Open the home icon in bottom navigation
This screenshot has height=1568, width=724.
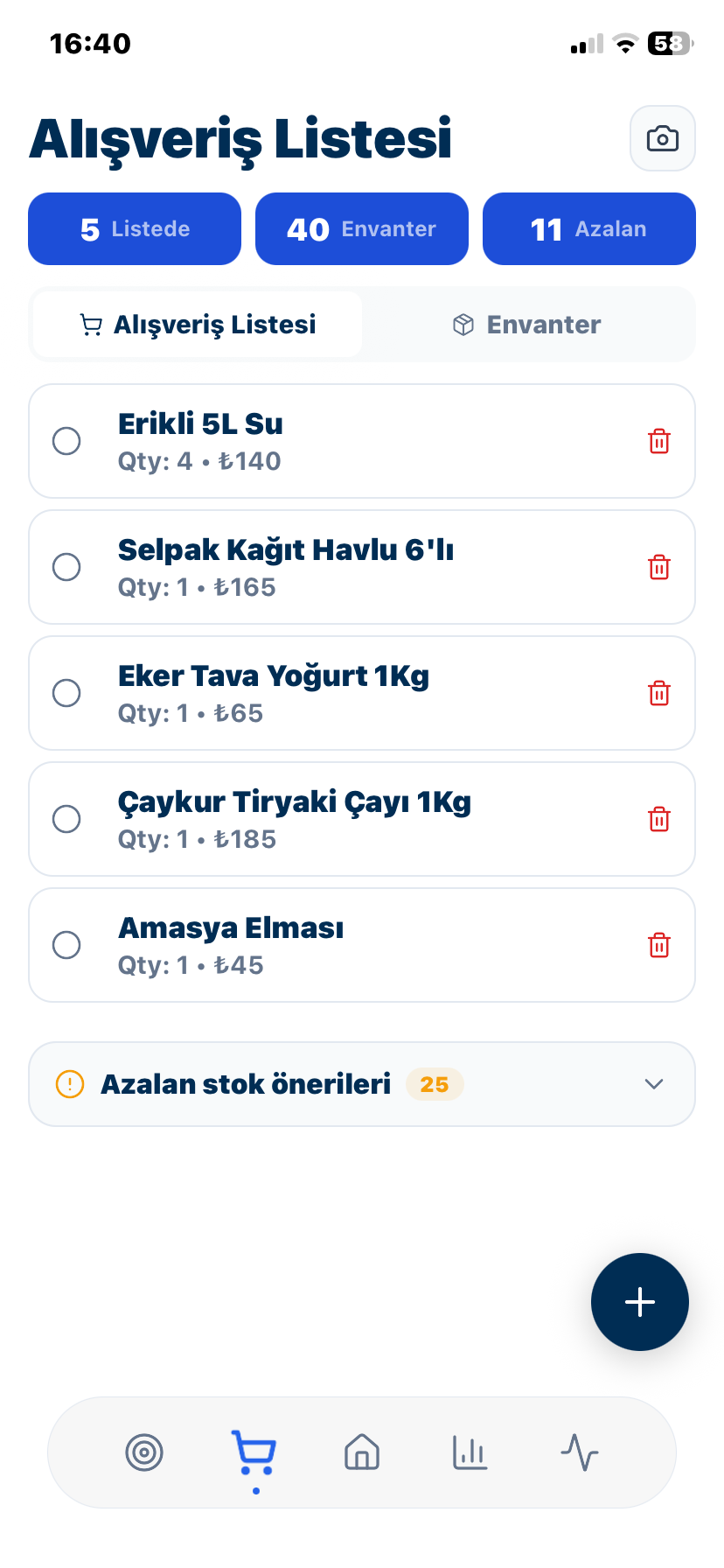click(361, 1452)
